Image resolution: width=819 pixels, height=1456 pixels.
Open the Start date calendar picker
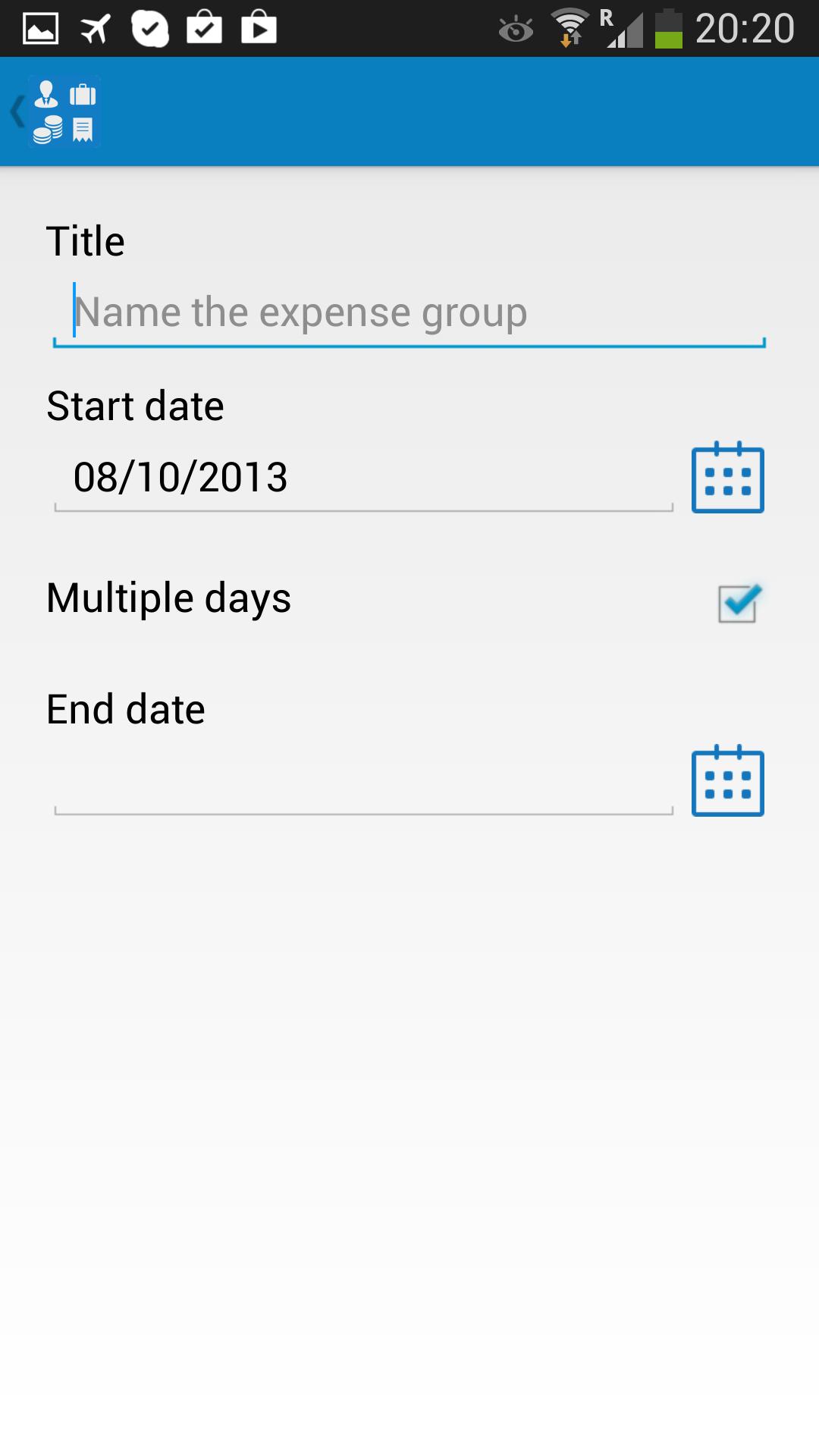tap(727, 479)
